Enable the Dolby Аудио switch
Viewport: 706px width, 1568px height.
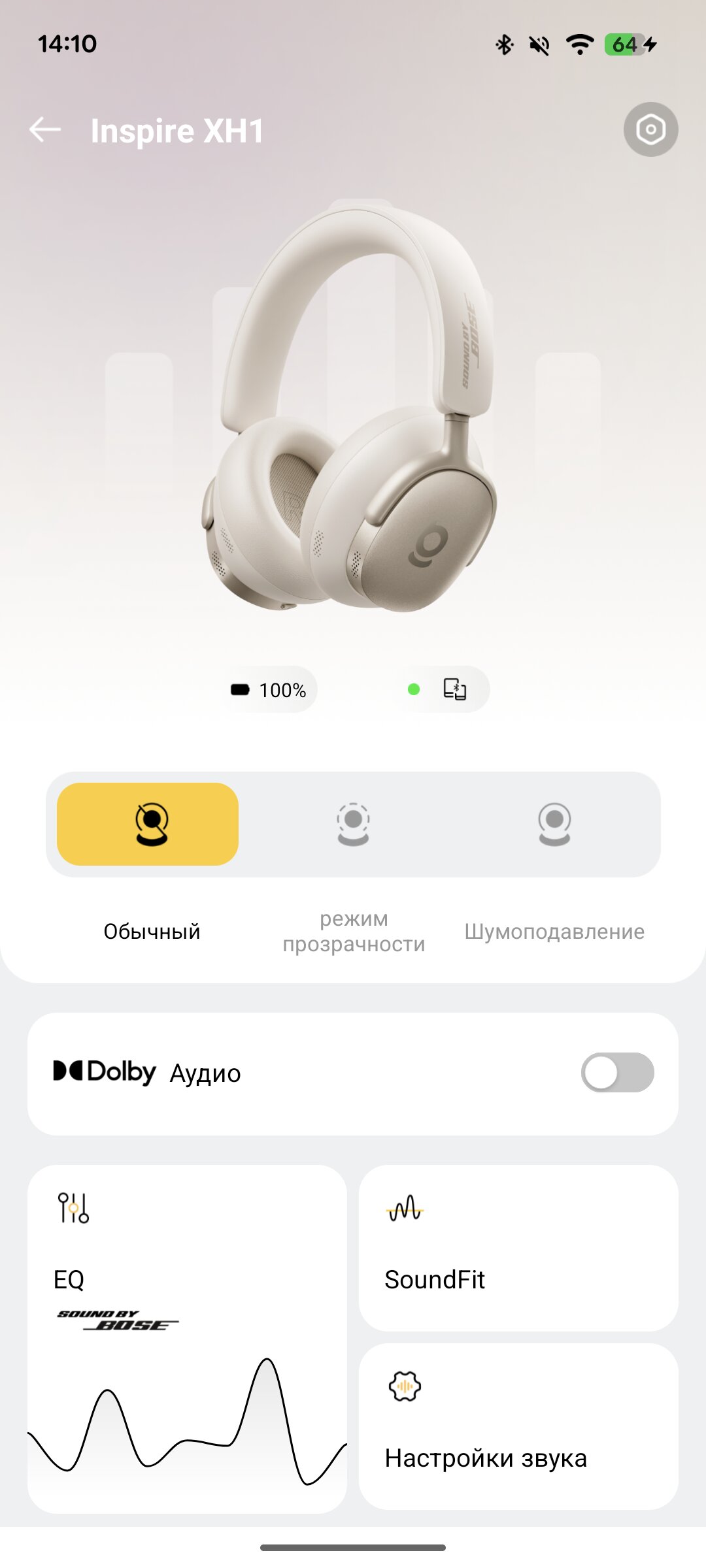point(617,1072)
